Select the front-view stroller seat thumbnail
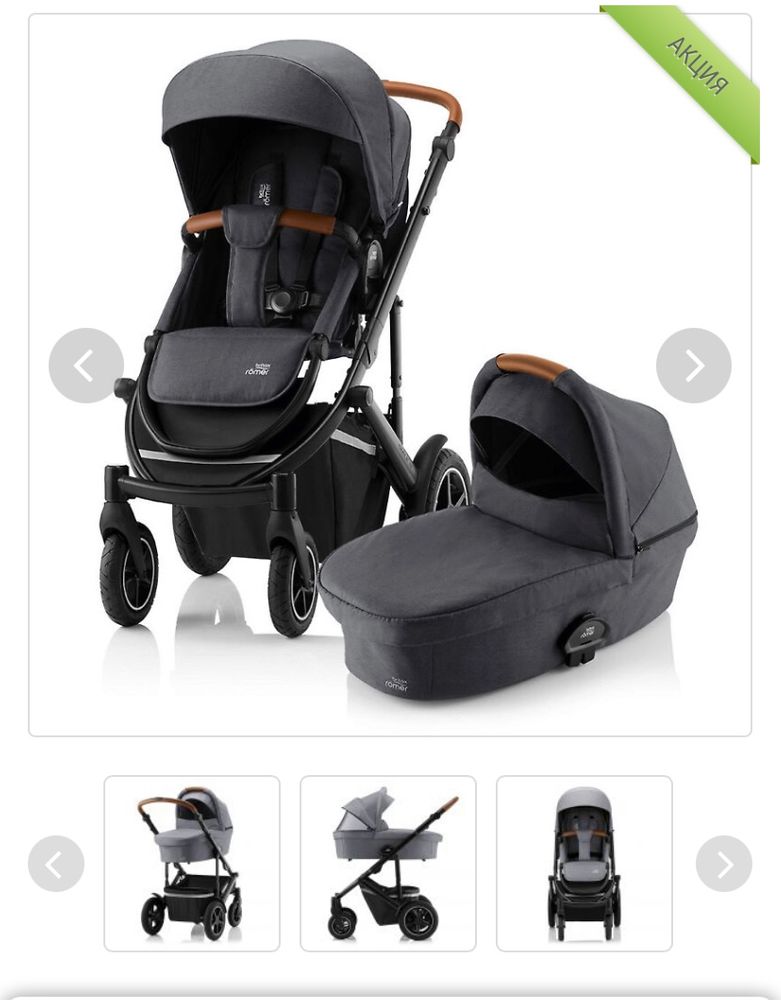This screenshot has height=1000, width=781. 584,863
